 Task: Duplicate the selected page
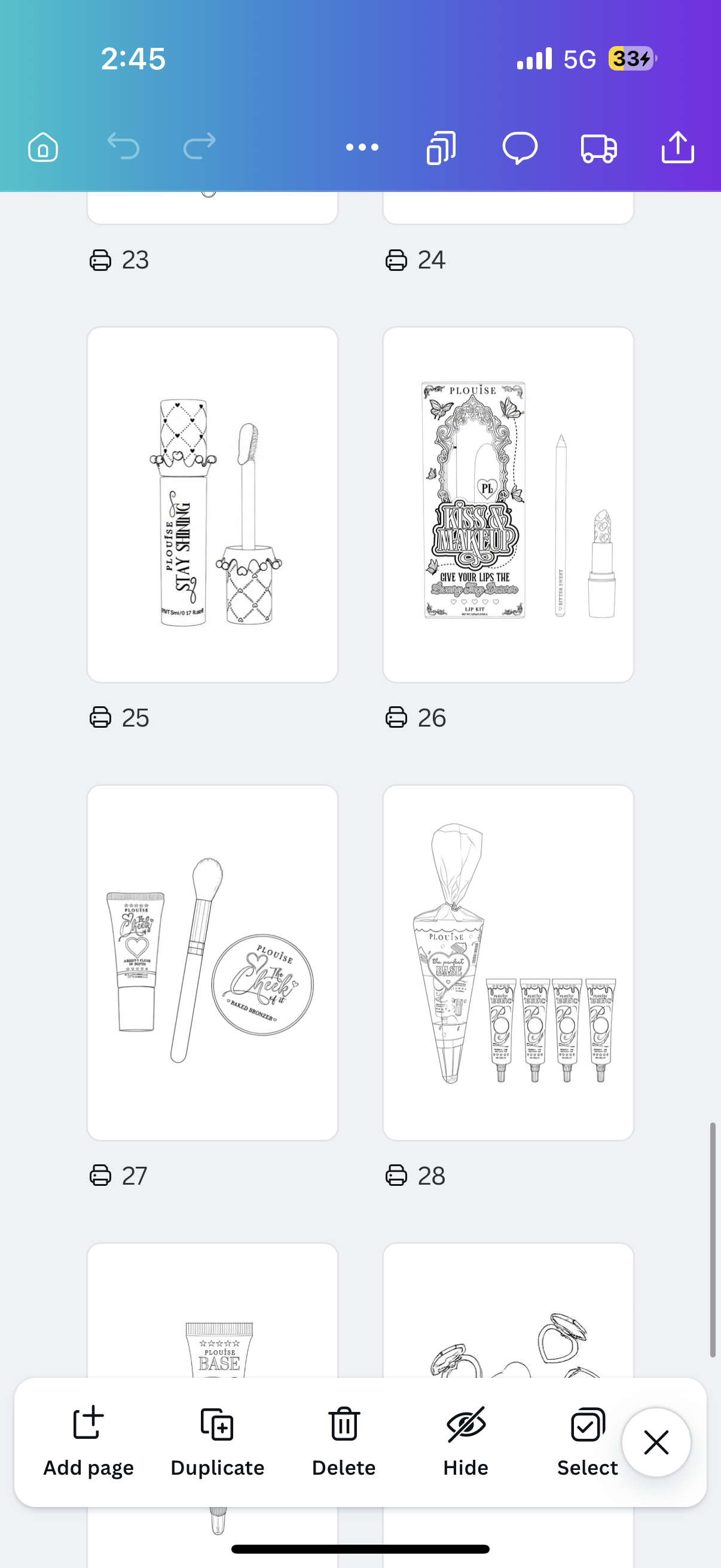217,1441
